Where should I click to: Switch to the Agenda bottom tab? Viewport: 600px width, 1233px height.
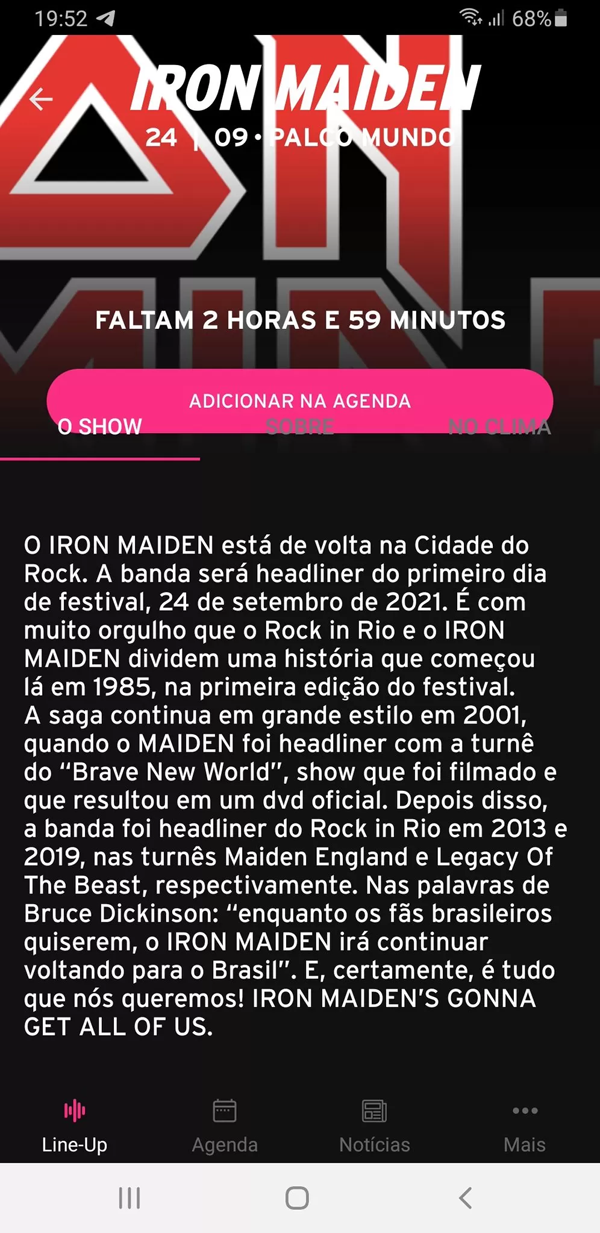click(225, 1127)
